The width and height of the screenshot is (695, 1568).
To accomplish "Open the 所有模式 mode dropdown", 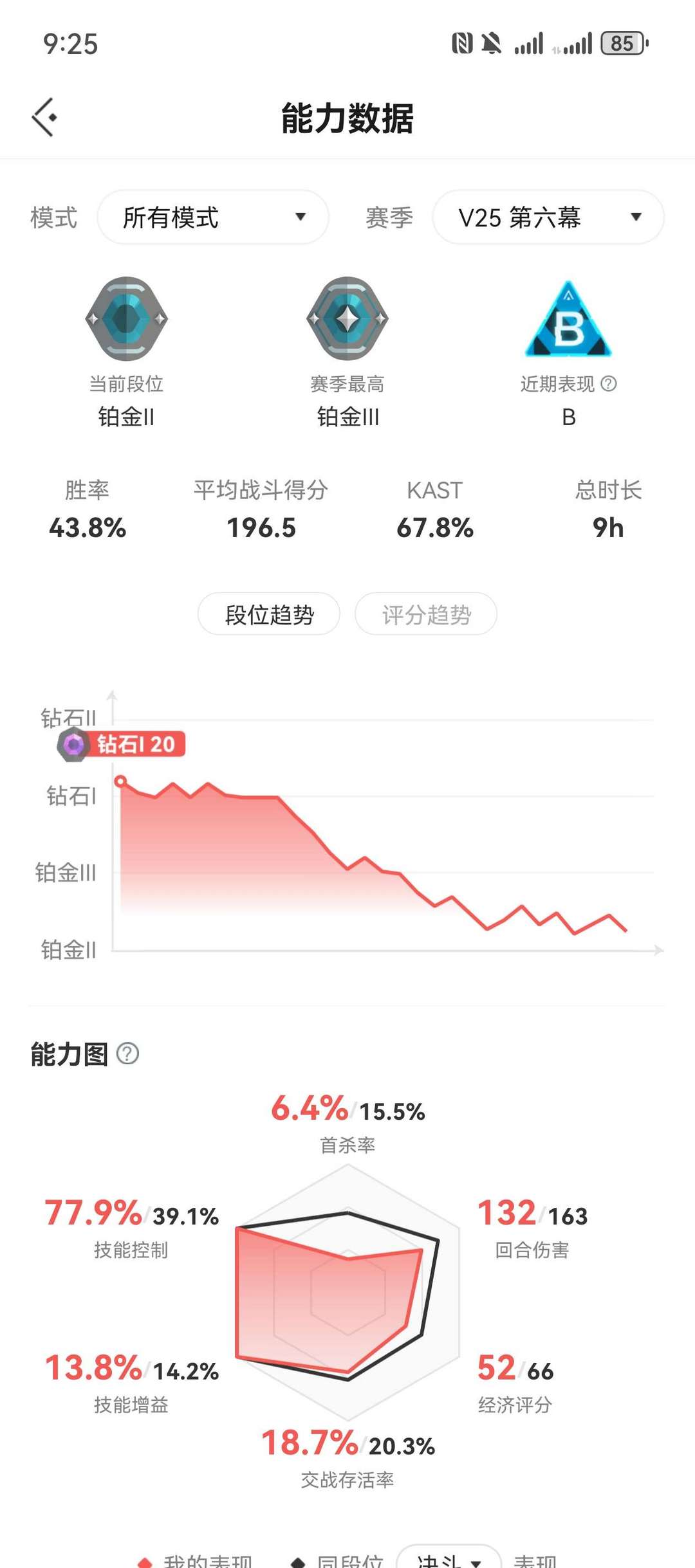I will coord(213,217).
